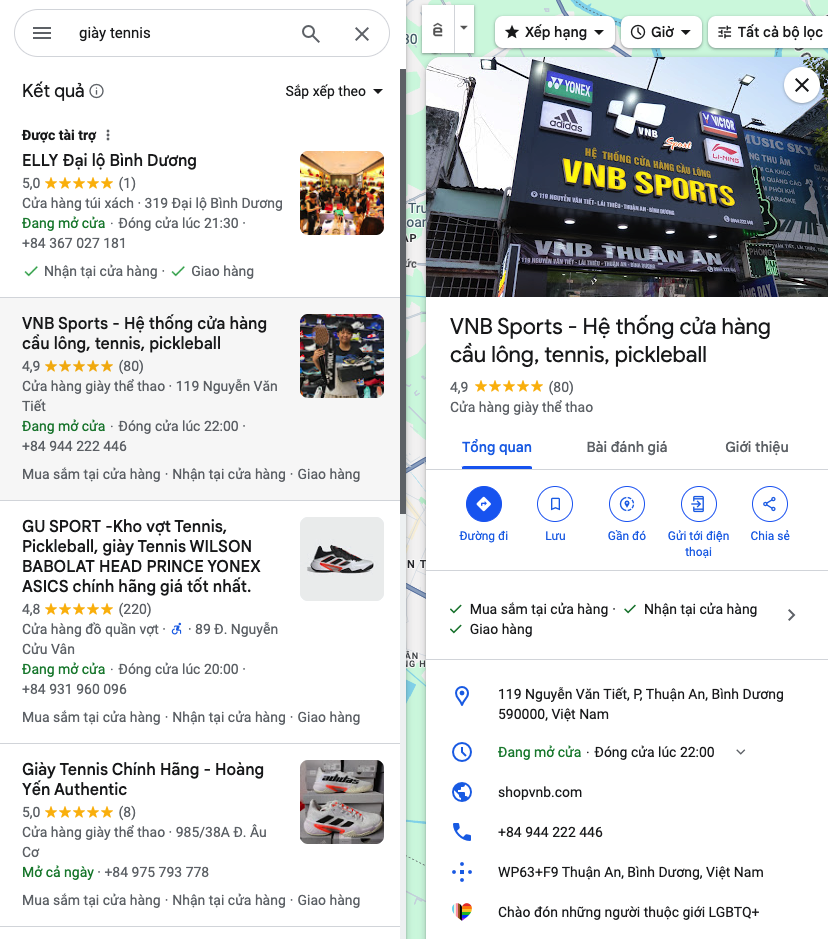Clear the search with the X icon
This screenshot has height=939, width=828.
pyautogui.click(x=362, y=34)
